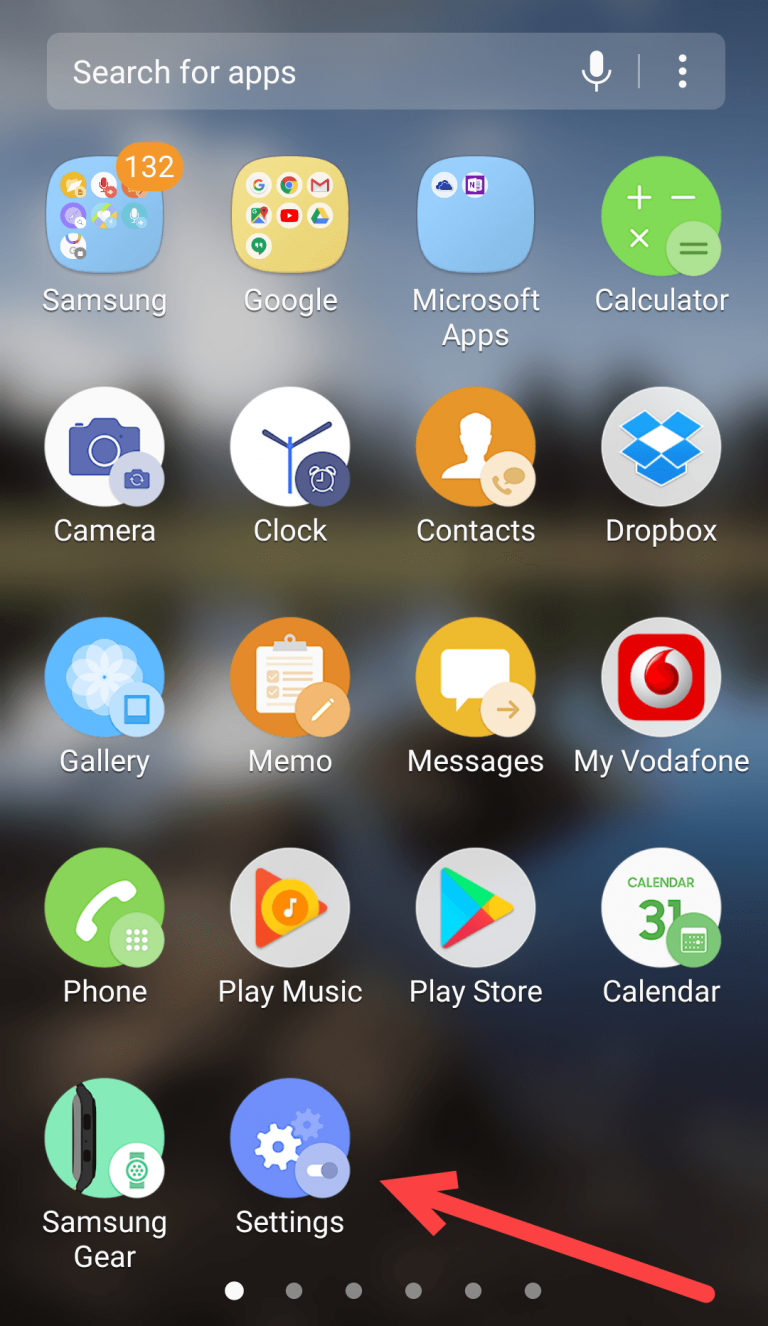This screenshot has width=768, height=1326.
Task: Open the Samsung apps folder
Action: click(x=104, y=215)
